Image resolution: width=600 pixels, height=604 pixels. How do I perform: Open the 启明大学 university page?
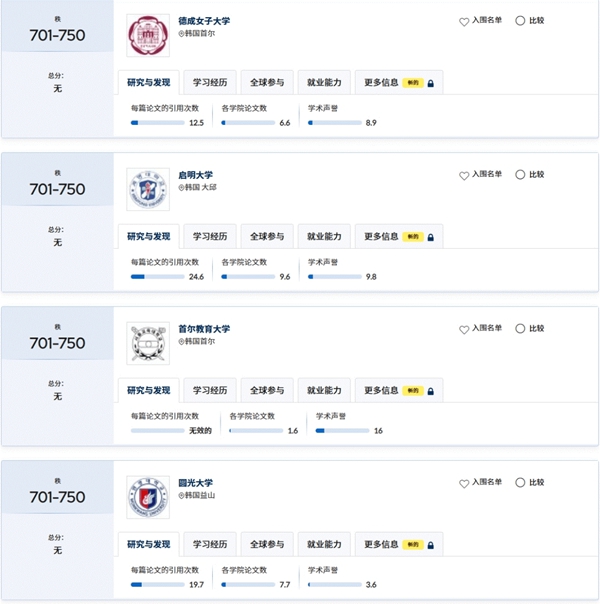[196, 174]
